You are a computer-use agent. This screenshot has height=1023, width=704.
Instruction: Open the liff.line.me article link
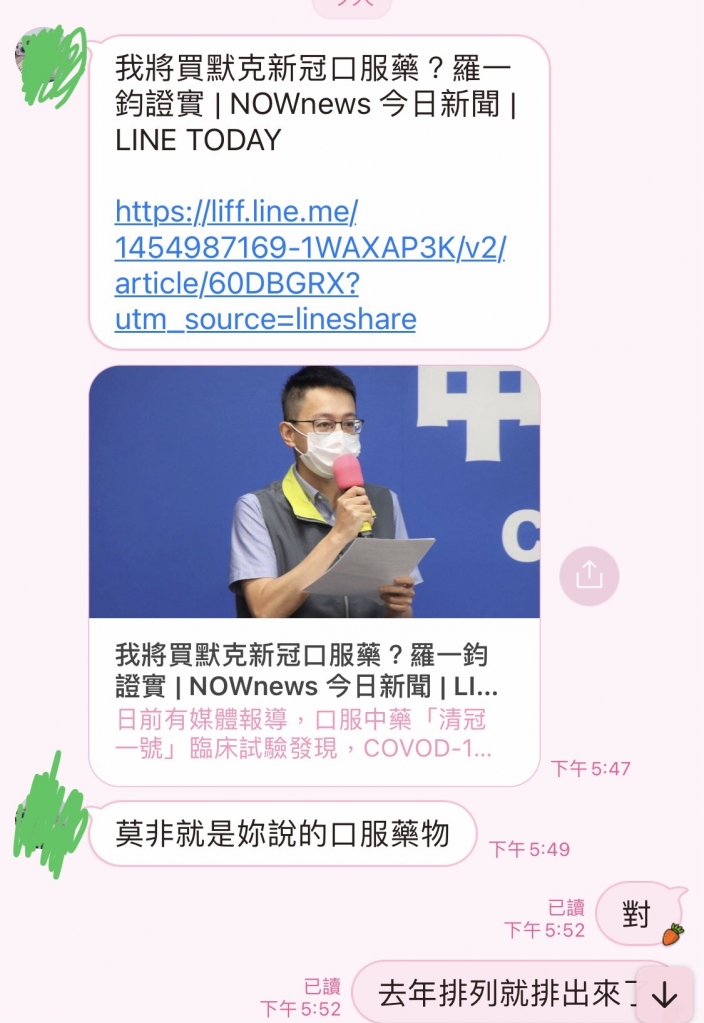pos(310,265)
